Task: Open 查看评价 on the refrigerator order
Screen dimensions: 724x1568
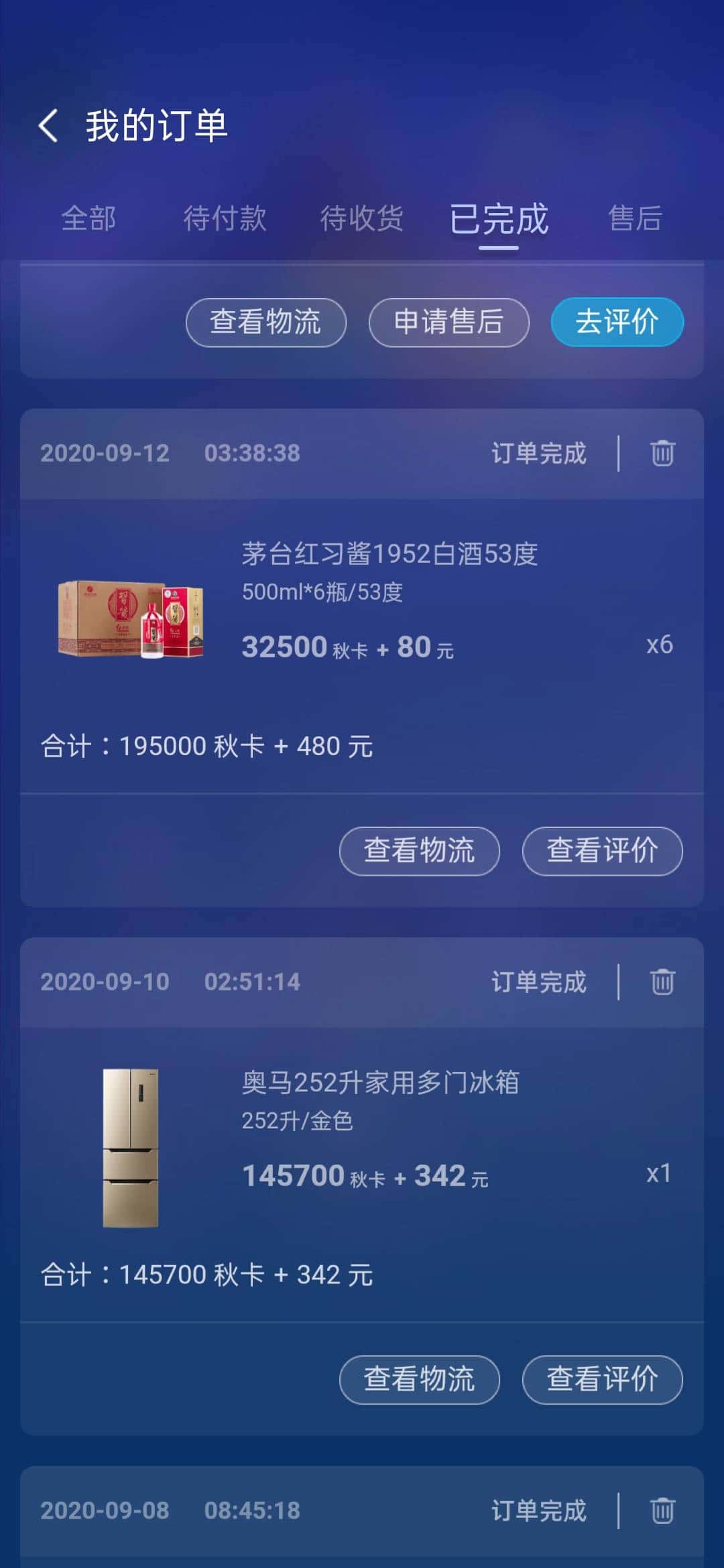Action: point(602,1380)
